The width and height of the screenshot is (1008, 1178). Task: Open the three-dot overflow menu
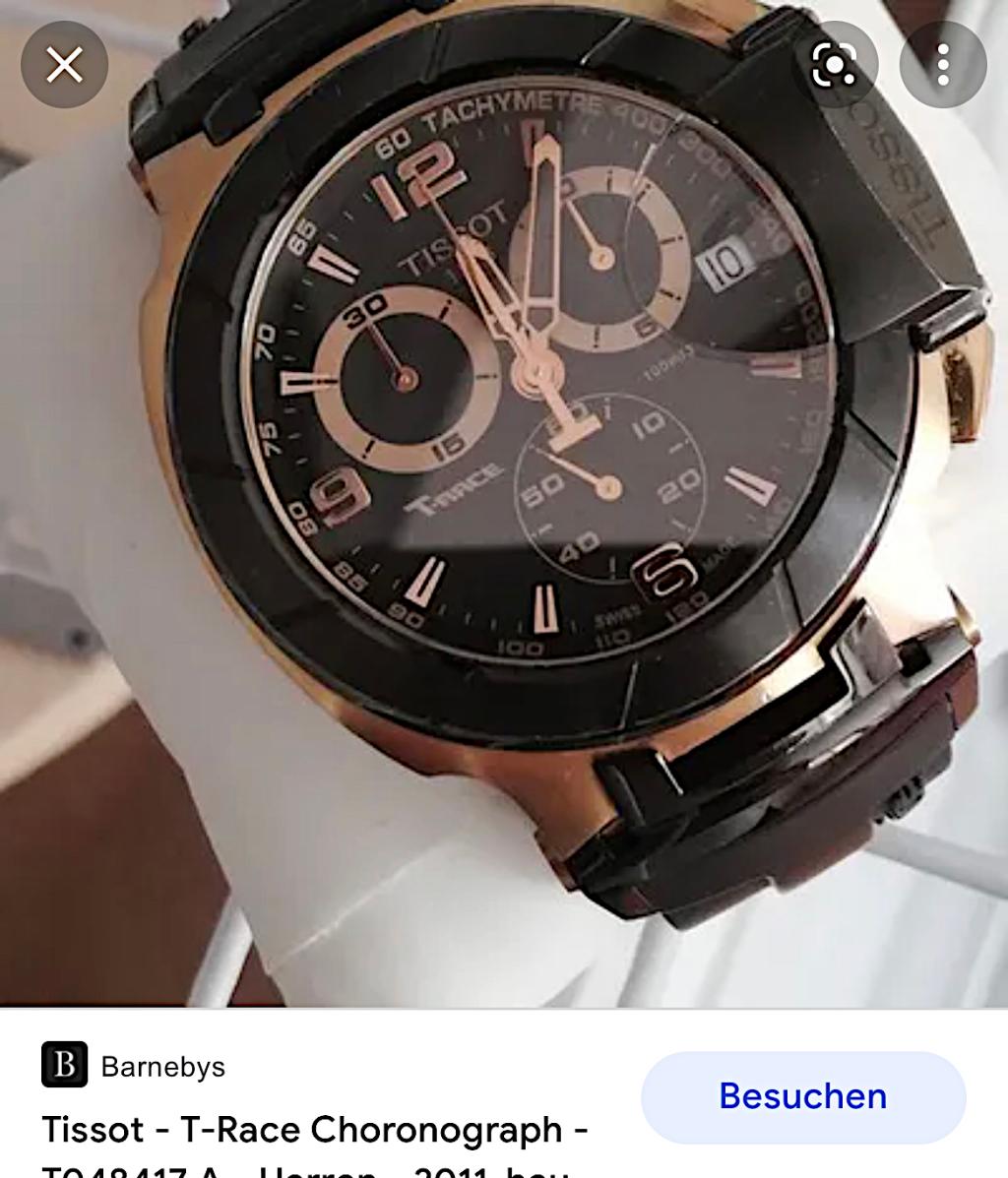click(x=943, y=65)
